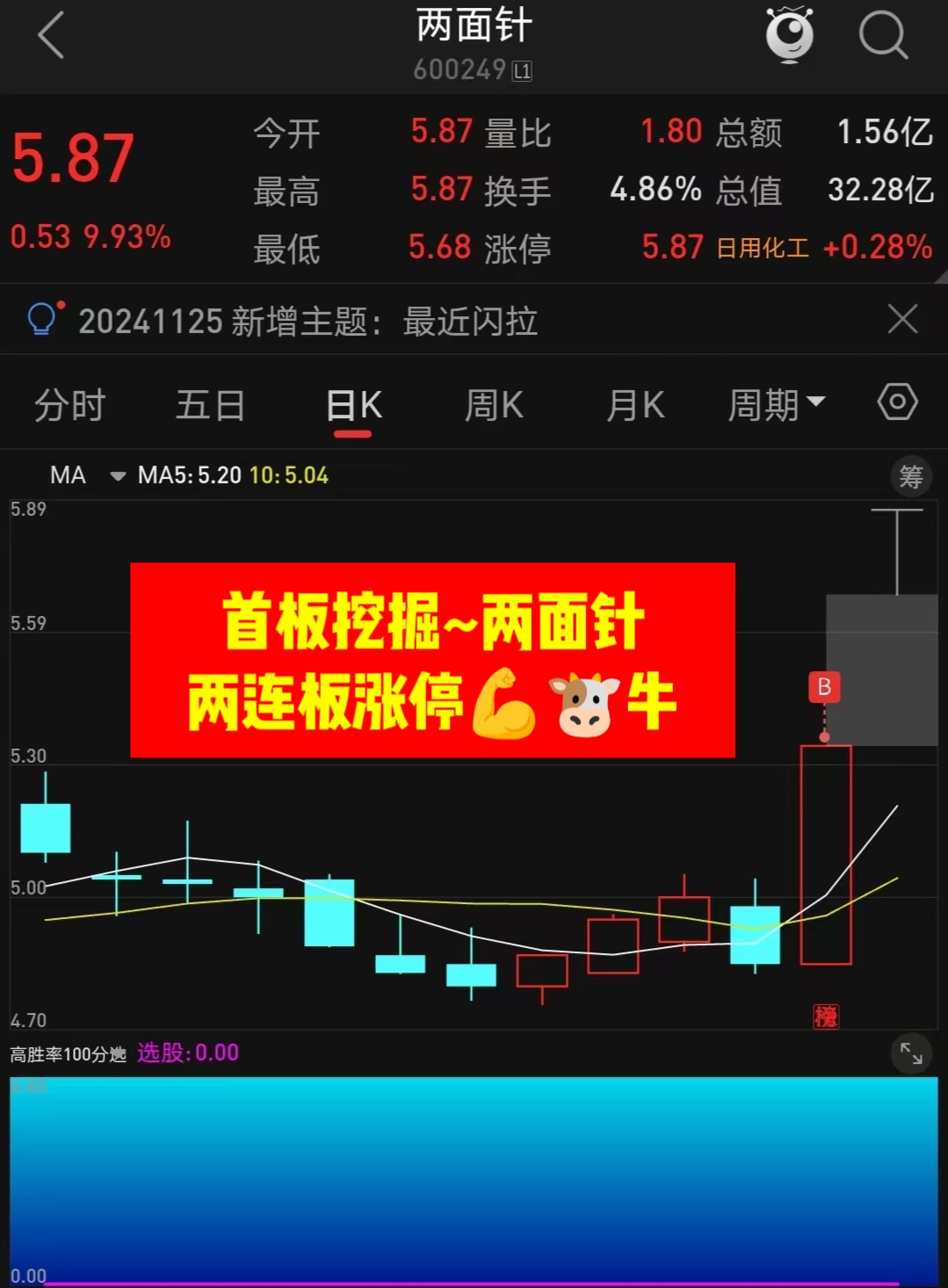Open the search magnifier icon
Viewport: 948px width, 1288px height.
pos(882,36)
